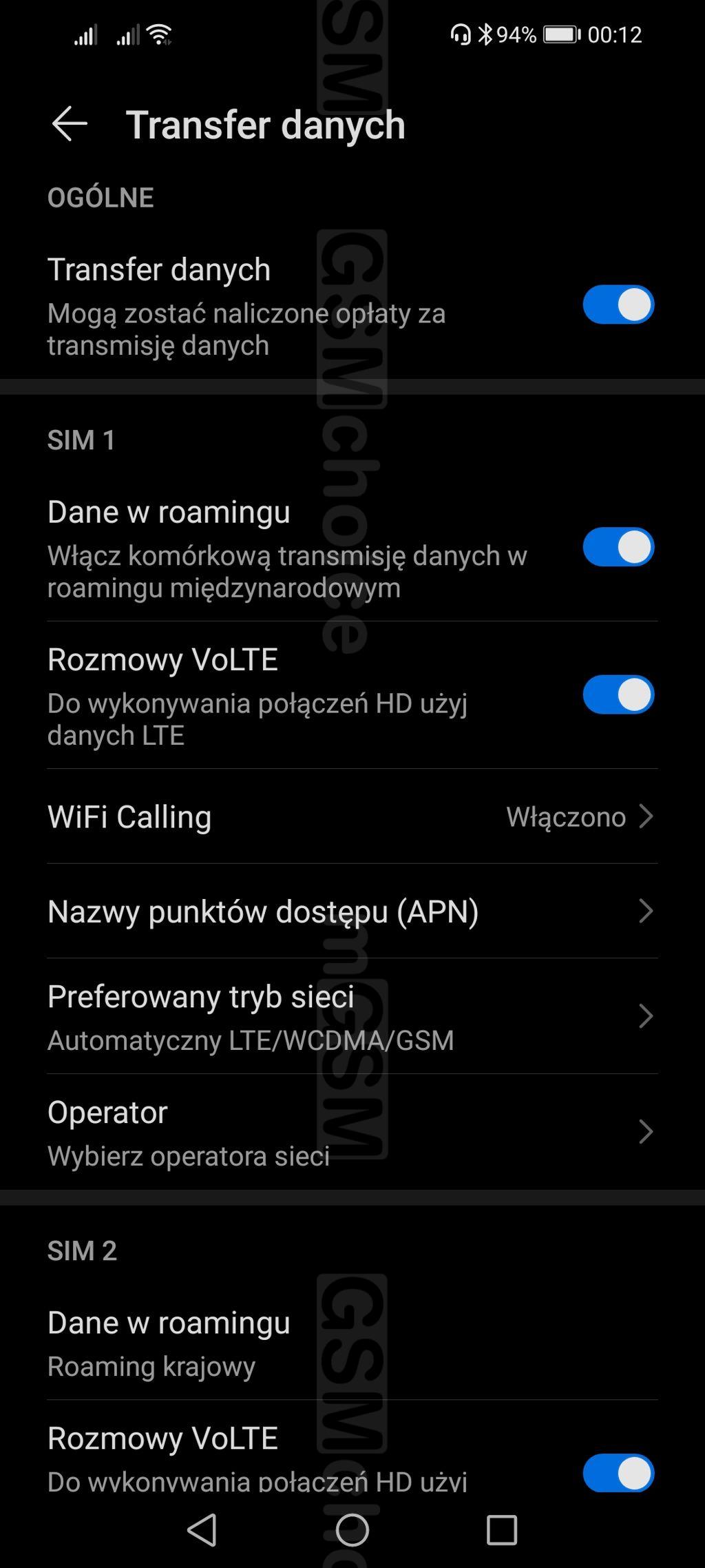Open Preferowany tryb sieci options
This screenshot has width=705, height=1568.
pyautogui.click(x=351, y=1016)
